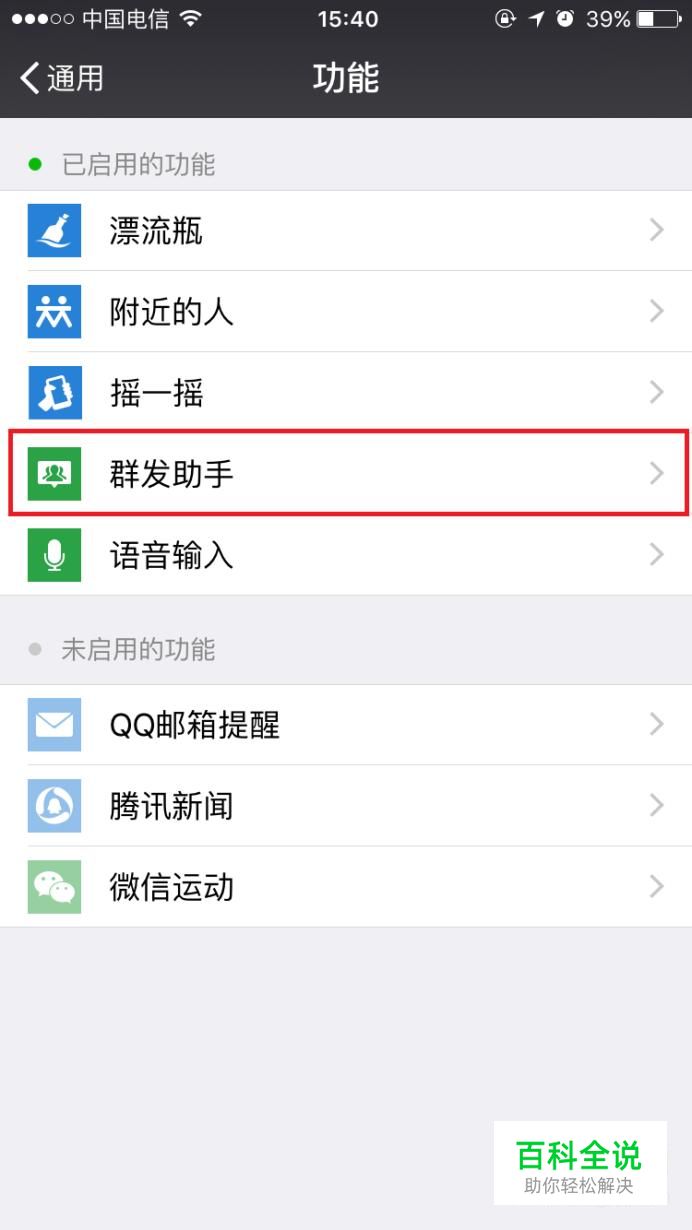Viewport: 692px width, 1230px height.
Task: Open 语音输入 settings
Action: tap(345, 554)
